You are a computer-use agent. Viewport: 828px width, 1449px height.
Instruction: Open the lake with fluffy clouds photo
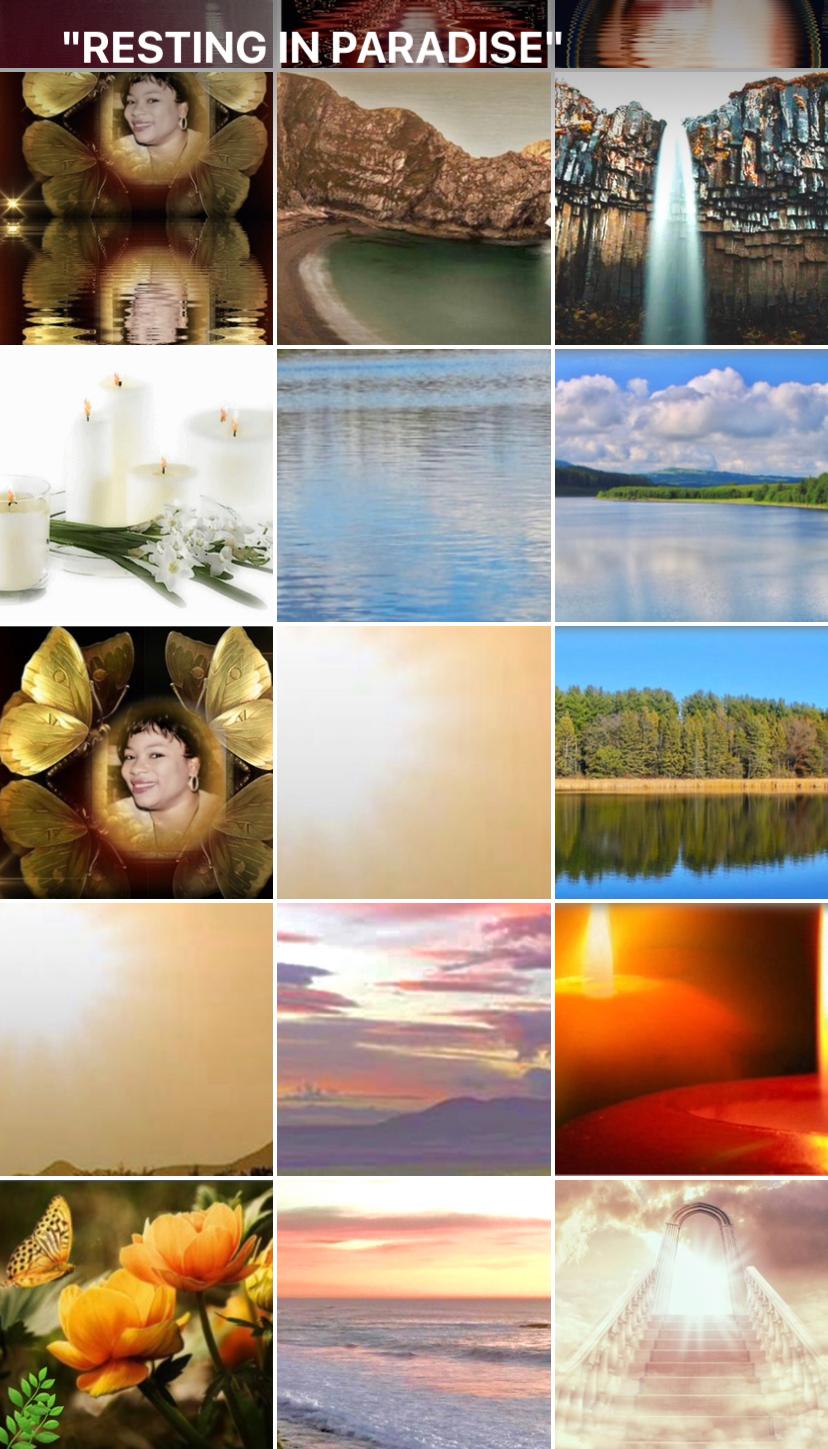(x=691, y=485)
